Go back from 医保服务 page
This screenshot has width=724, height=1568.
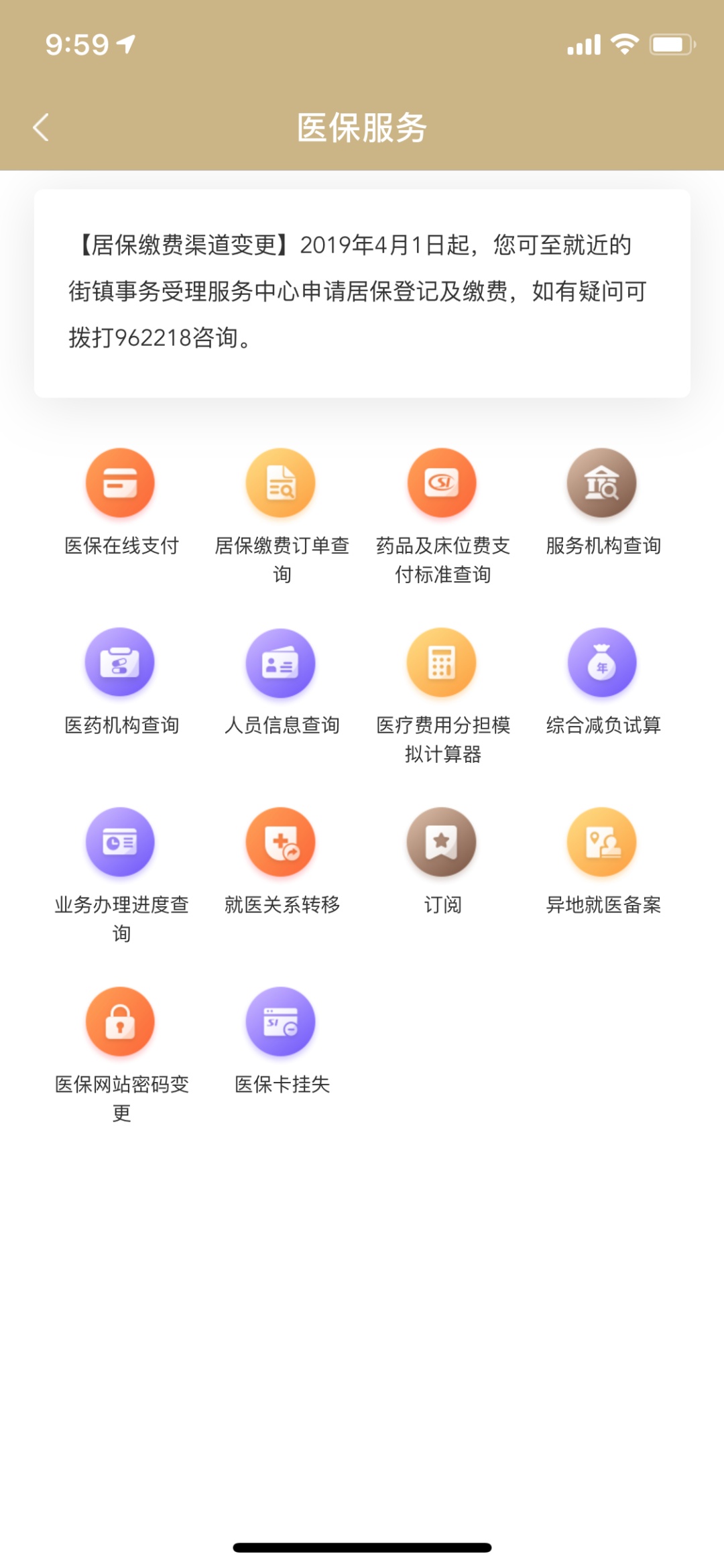pos(42,127)
